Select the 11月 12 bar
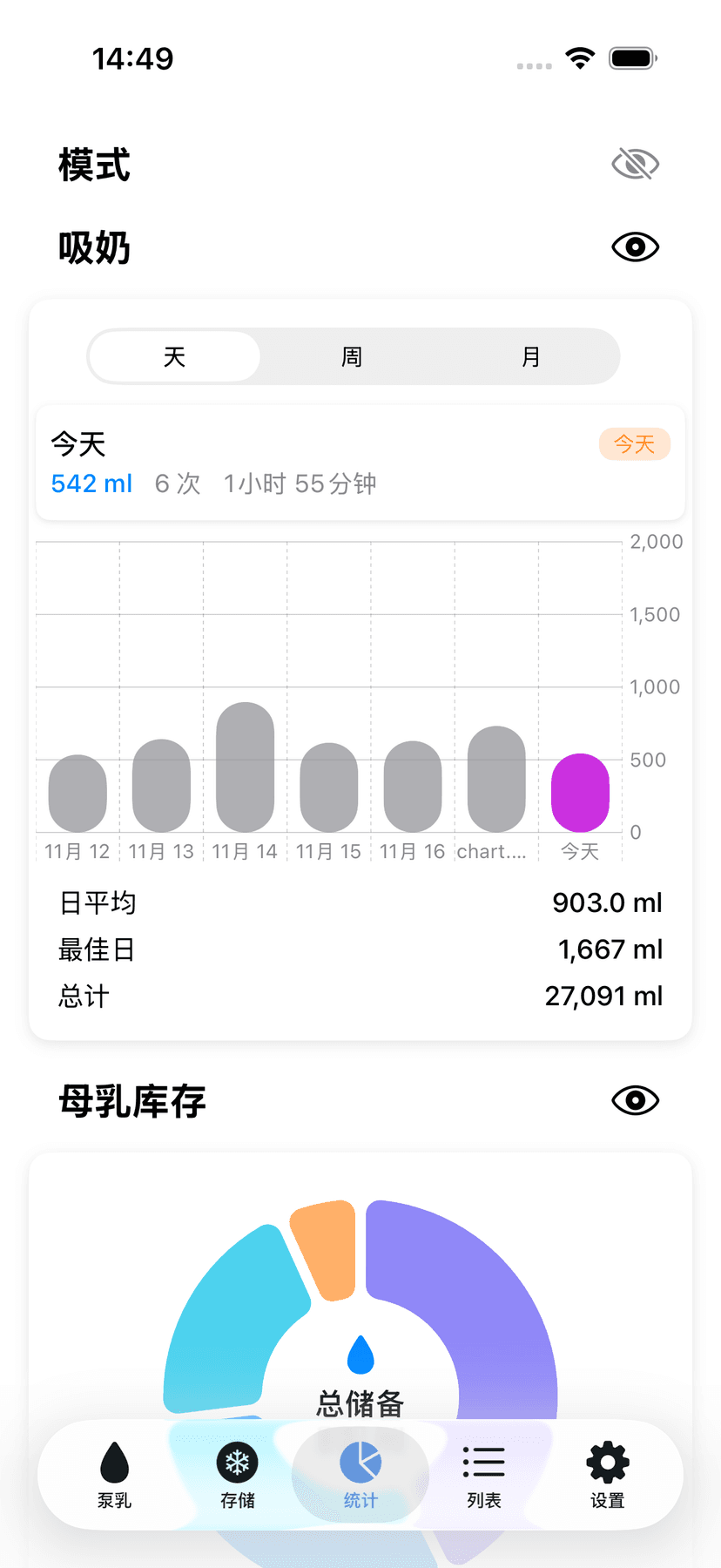Image resolution: width=721 pixels, height=1568 pixels. [x=77, y=794]
